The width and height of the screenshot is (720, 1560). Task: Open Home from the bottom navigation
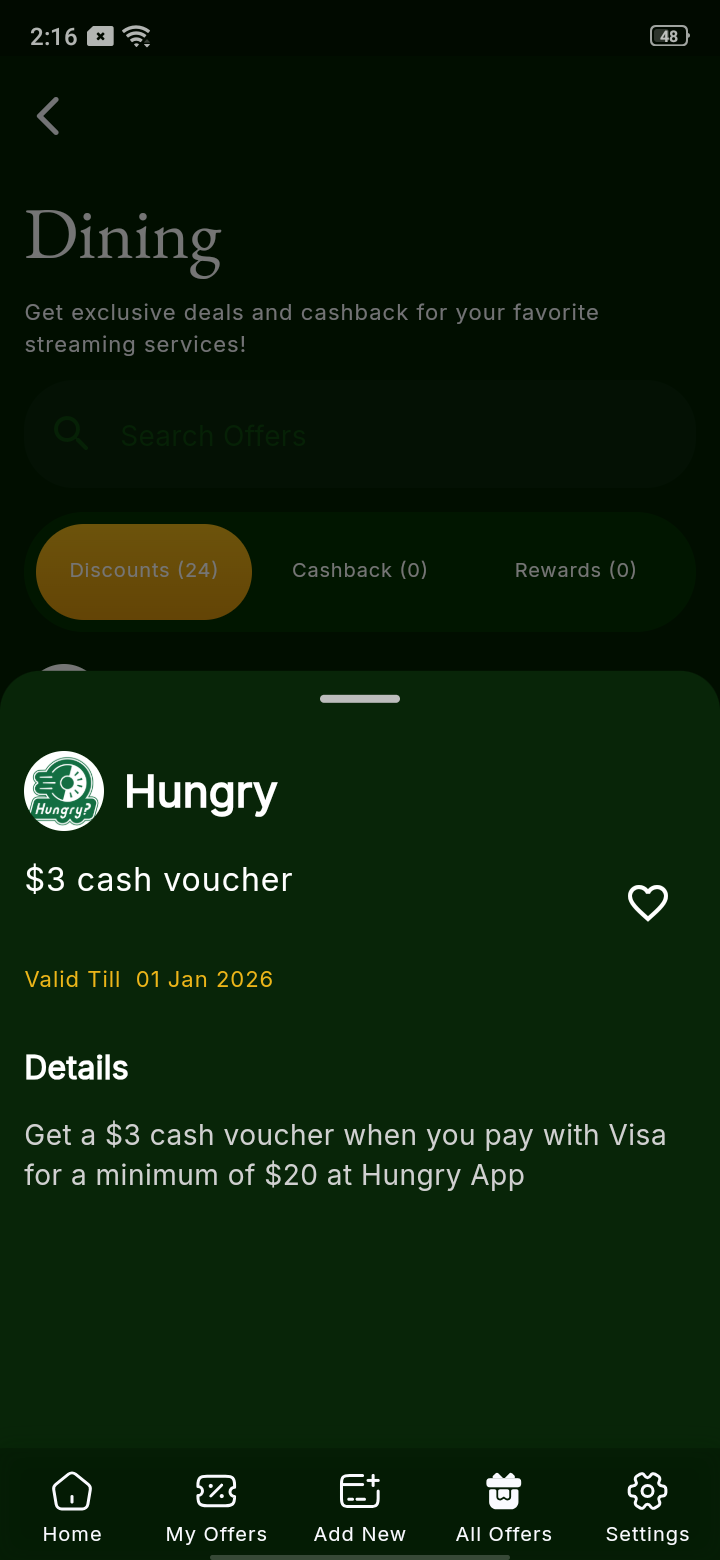pos(72,1506)
